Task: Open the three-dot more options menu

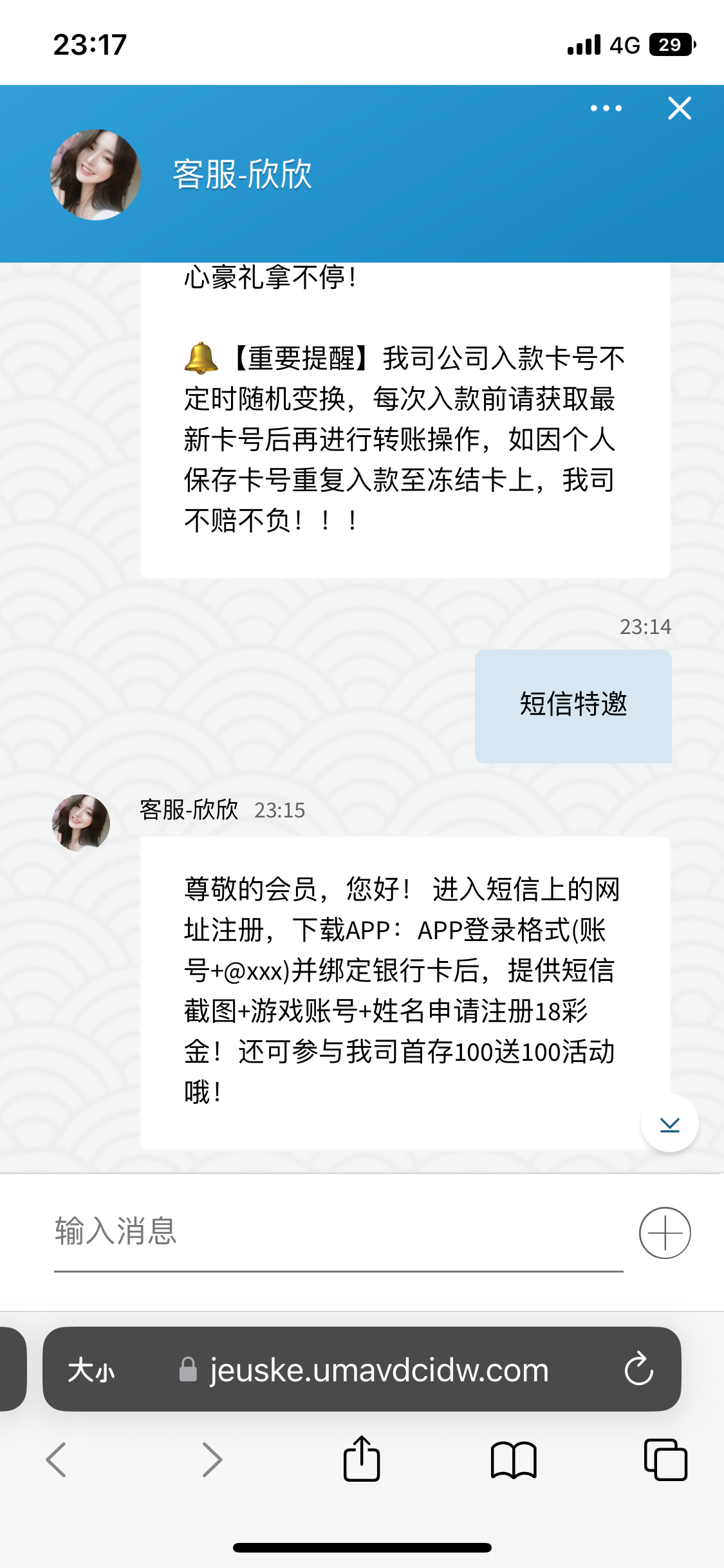Action: point(606,108)
